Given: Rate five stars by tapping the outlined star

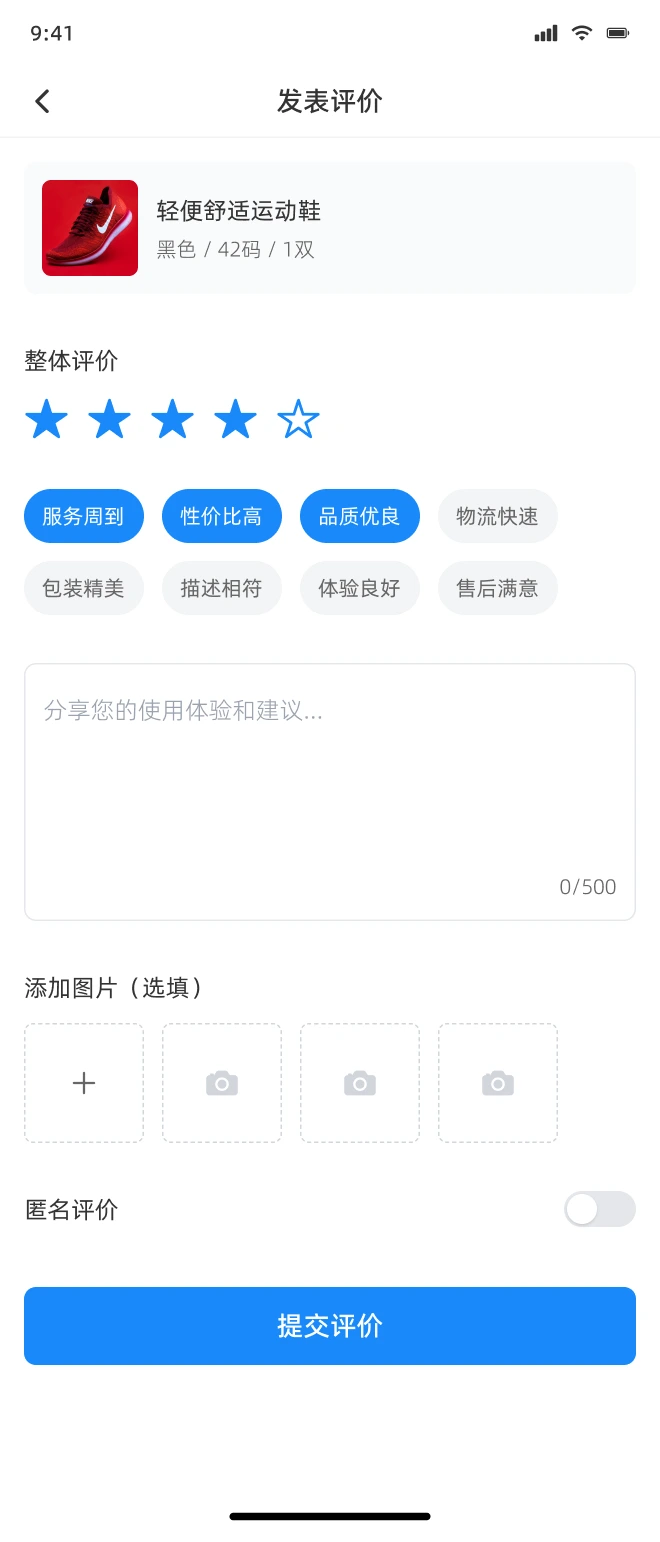Looking at the screenshot, I should coord(298,420).
